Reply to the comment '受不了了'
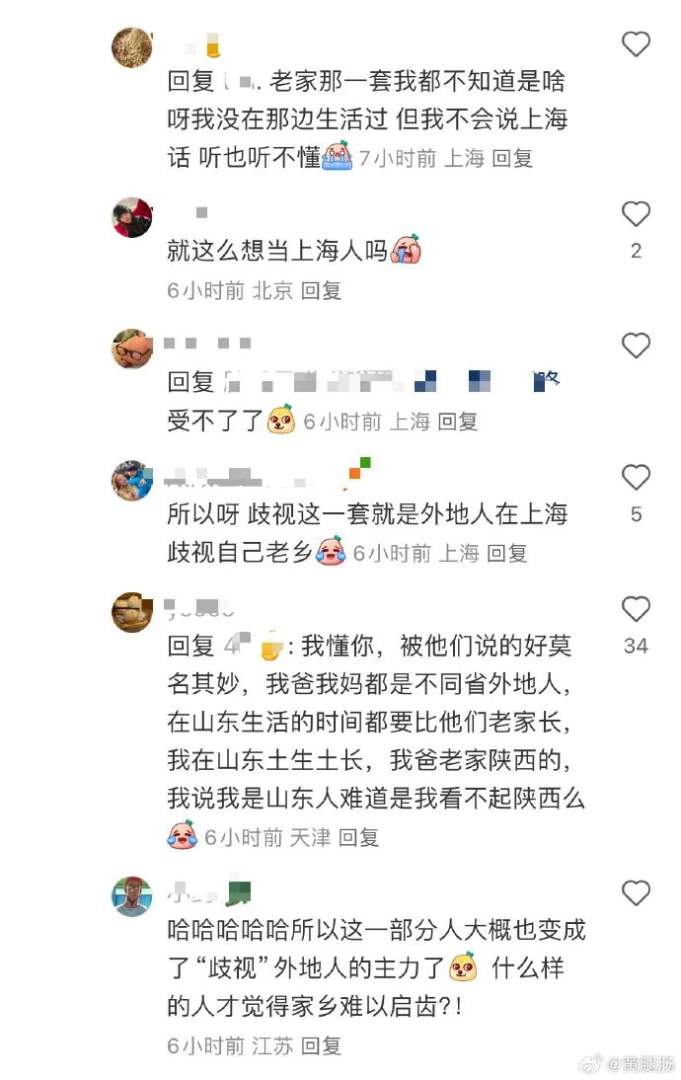This screenshot has width=681, height=1080. tap(457, 422)
